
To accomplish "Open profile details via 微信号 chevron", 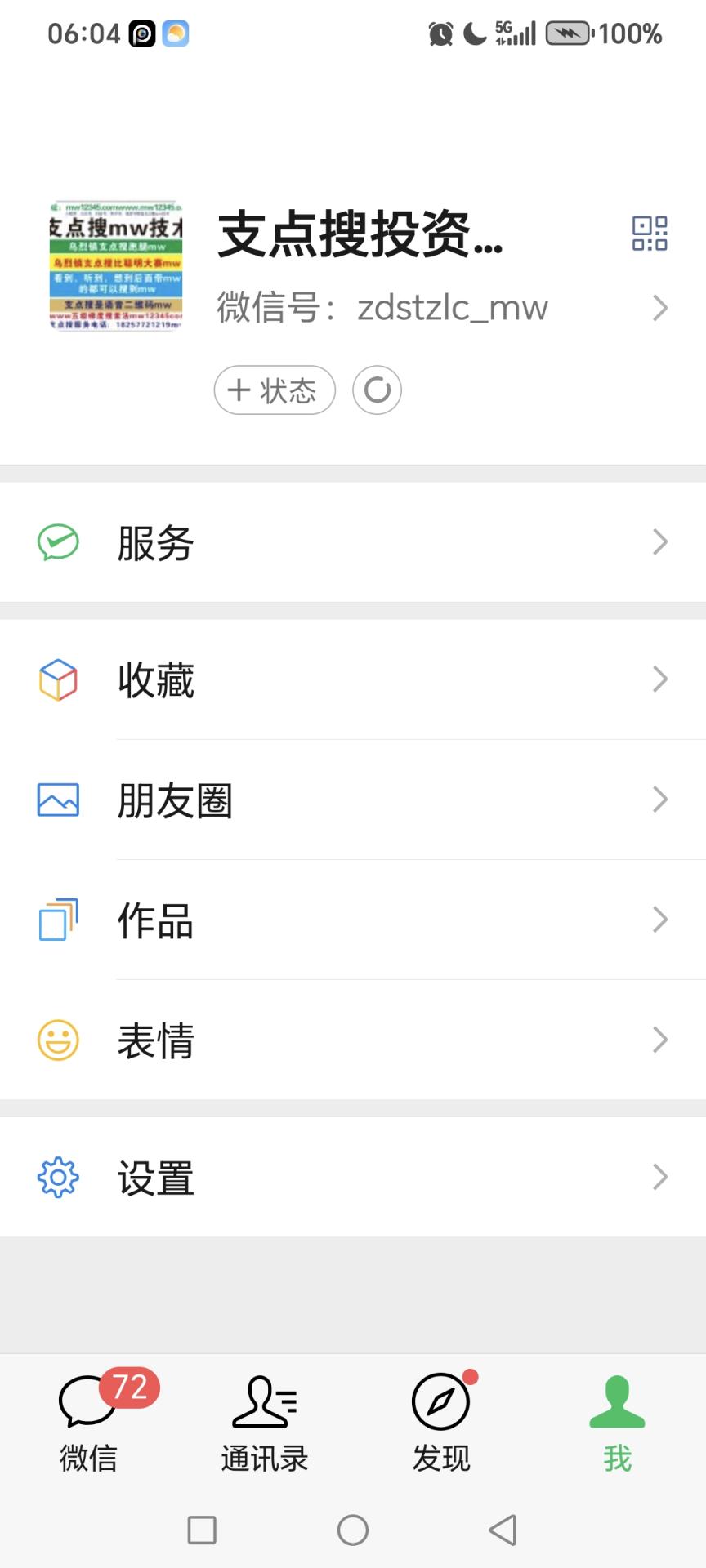I will tap(660, 308).
